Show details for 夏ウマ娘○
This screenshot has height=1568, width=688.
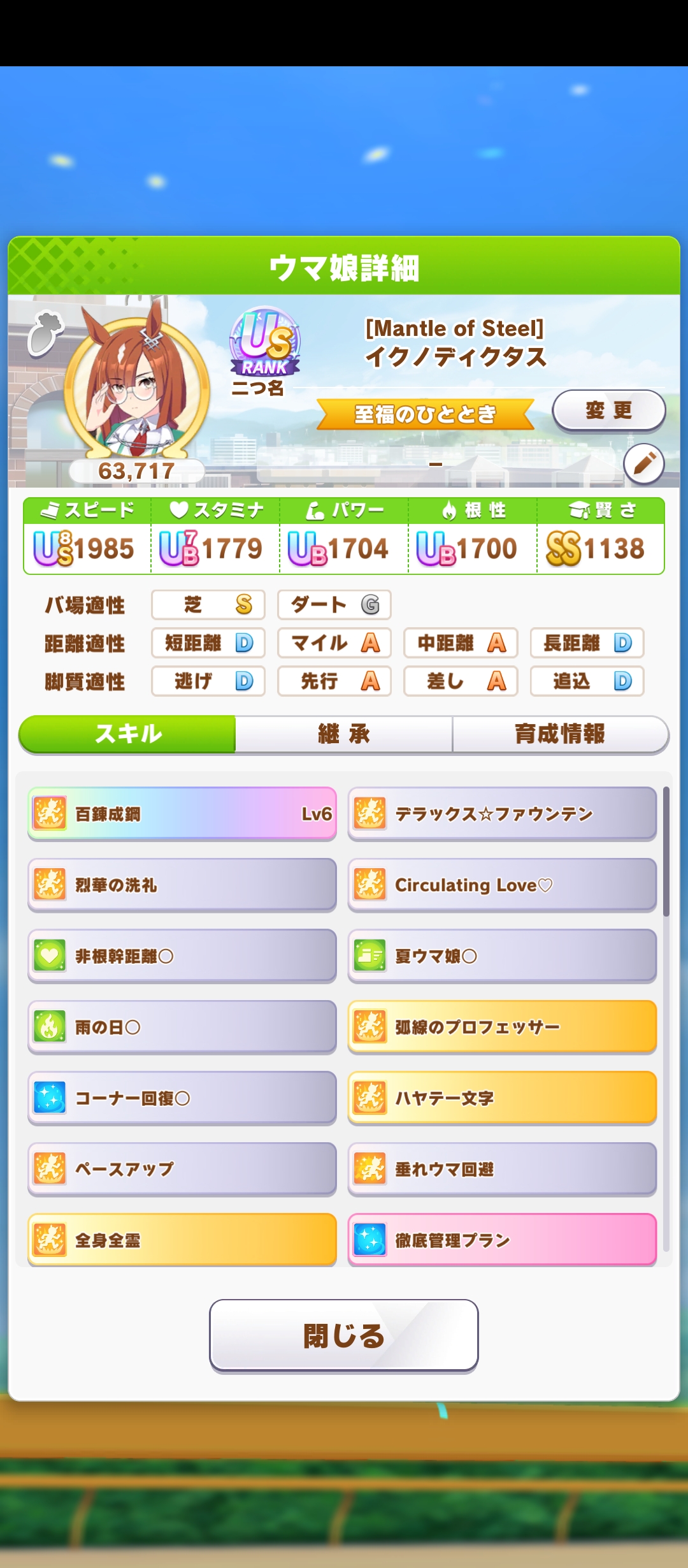[502, 956]
